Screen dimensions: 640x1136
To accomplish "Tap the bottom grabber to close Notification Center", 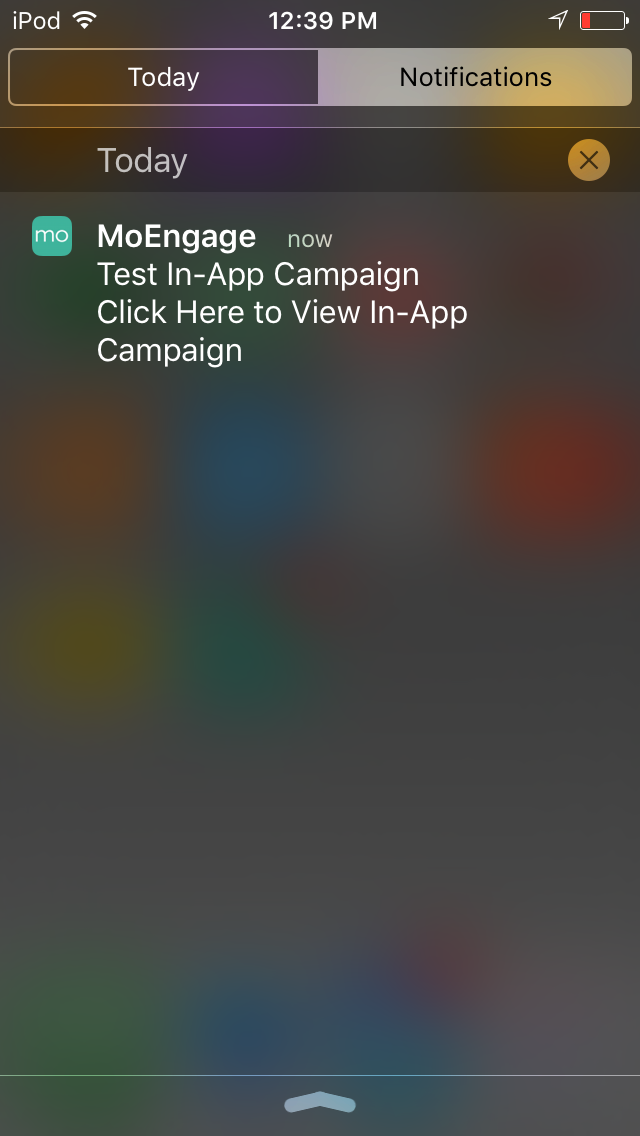I will pyautogui.click(x=320, y=1103).
